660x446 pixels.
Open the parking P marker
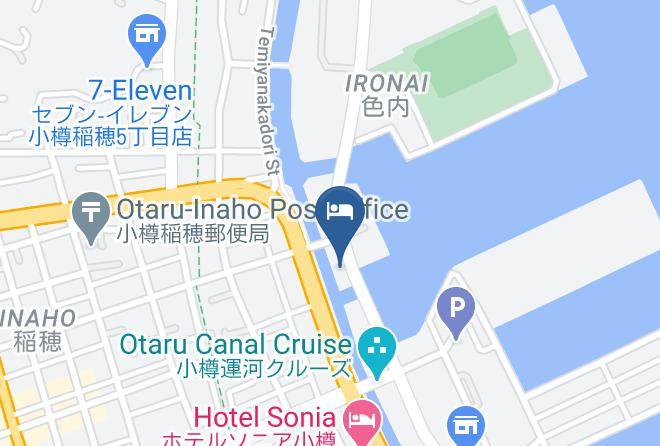point(456,313)
